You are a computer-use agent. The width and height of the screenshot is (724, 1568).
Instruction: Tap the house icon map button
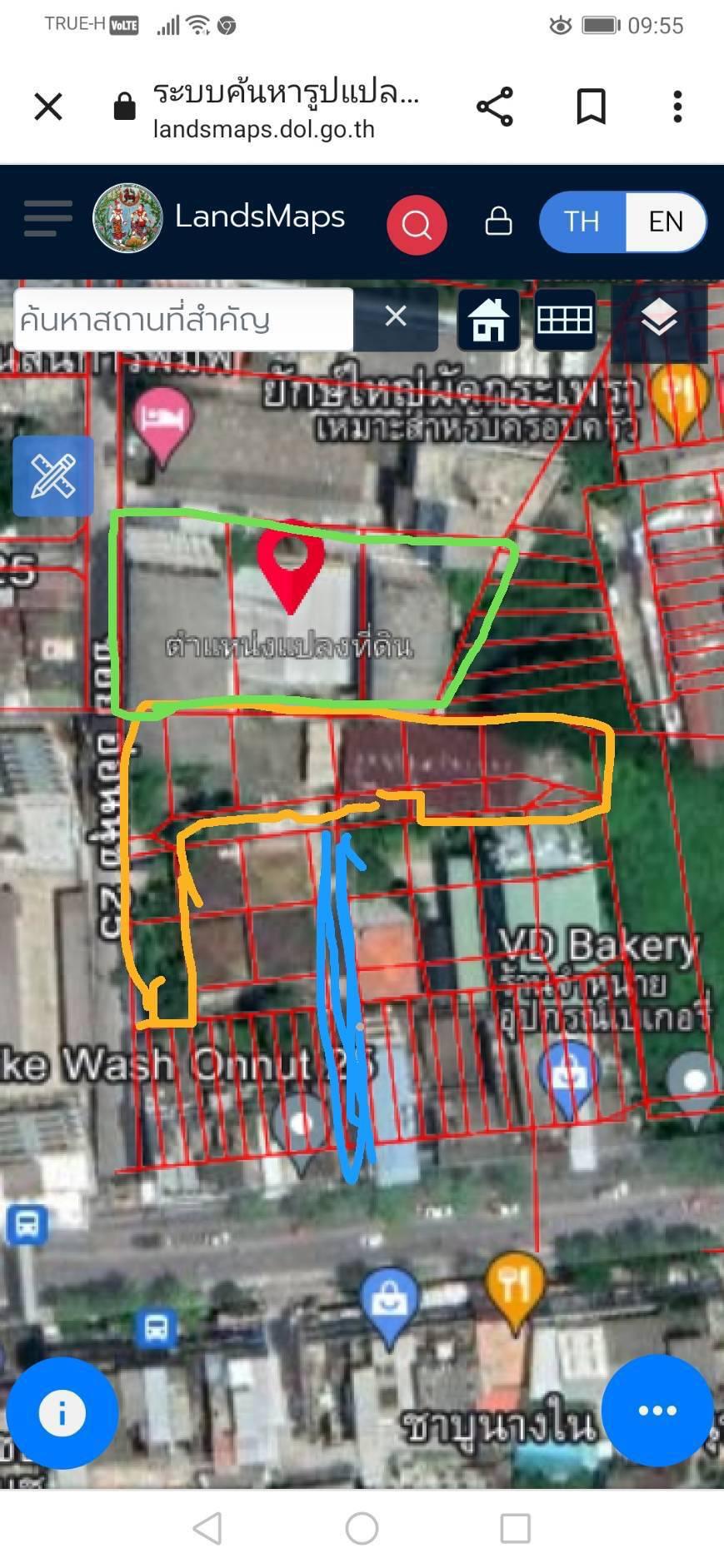pos(488,320)
